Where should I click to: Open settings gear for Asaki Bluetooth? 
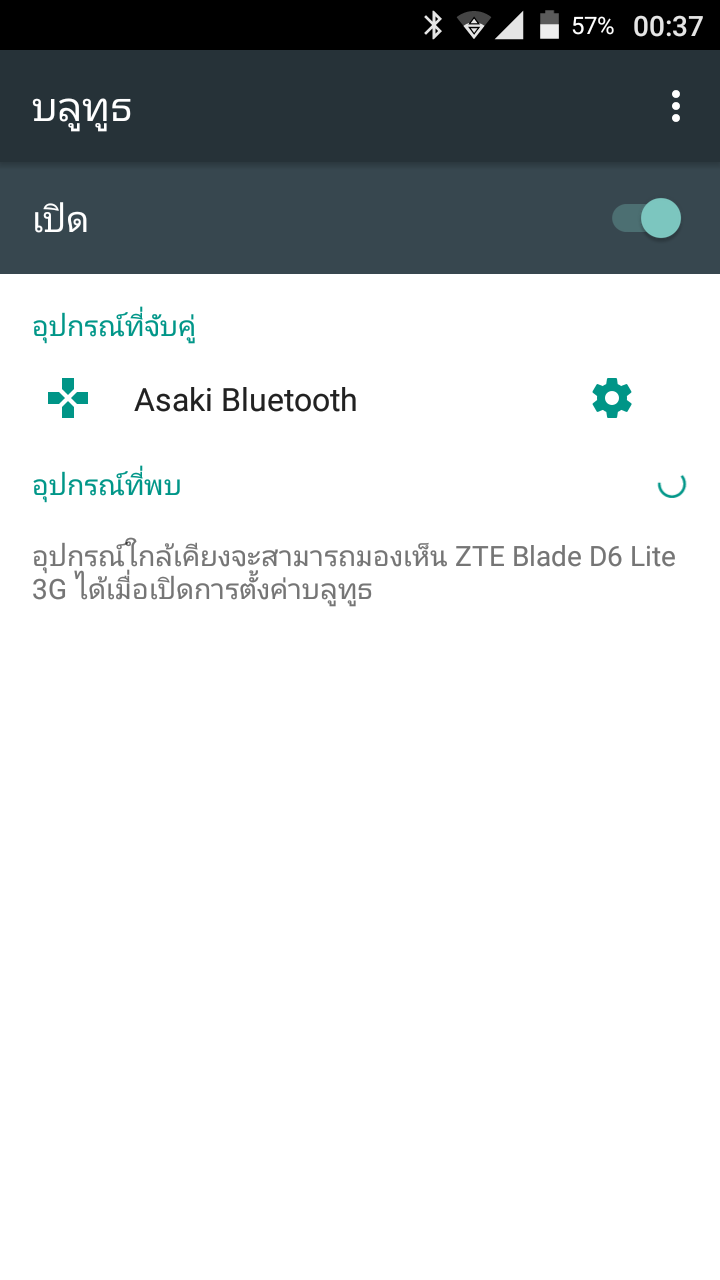point(612,399)
